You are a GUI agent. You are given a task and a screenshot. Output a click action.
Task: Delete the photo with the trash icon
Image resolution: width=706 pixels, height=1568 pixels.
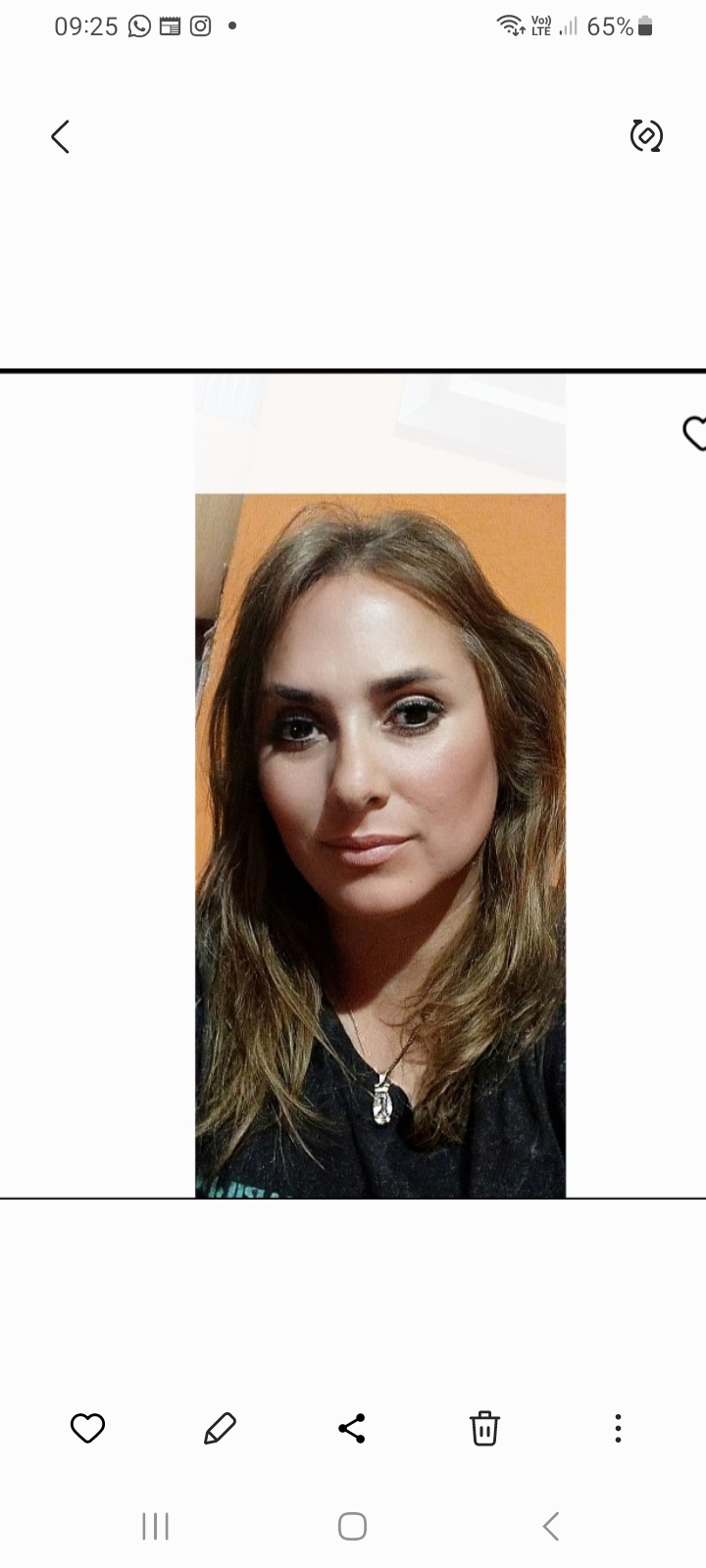[x=484, y=1429]
